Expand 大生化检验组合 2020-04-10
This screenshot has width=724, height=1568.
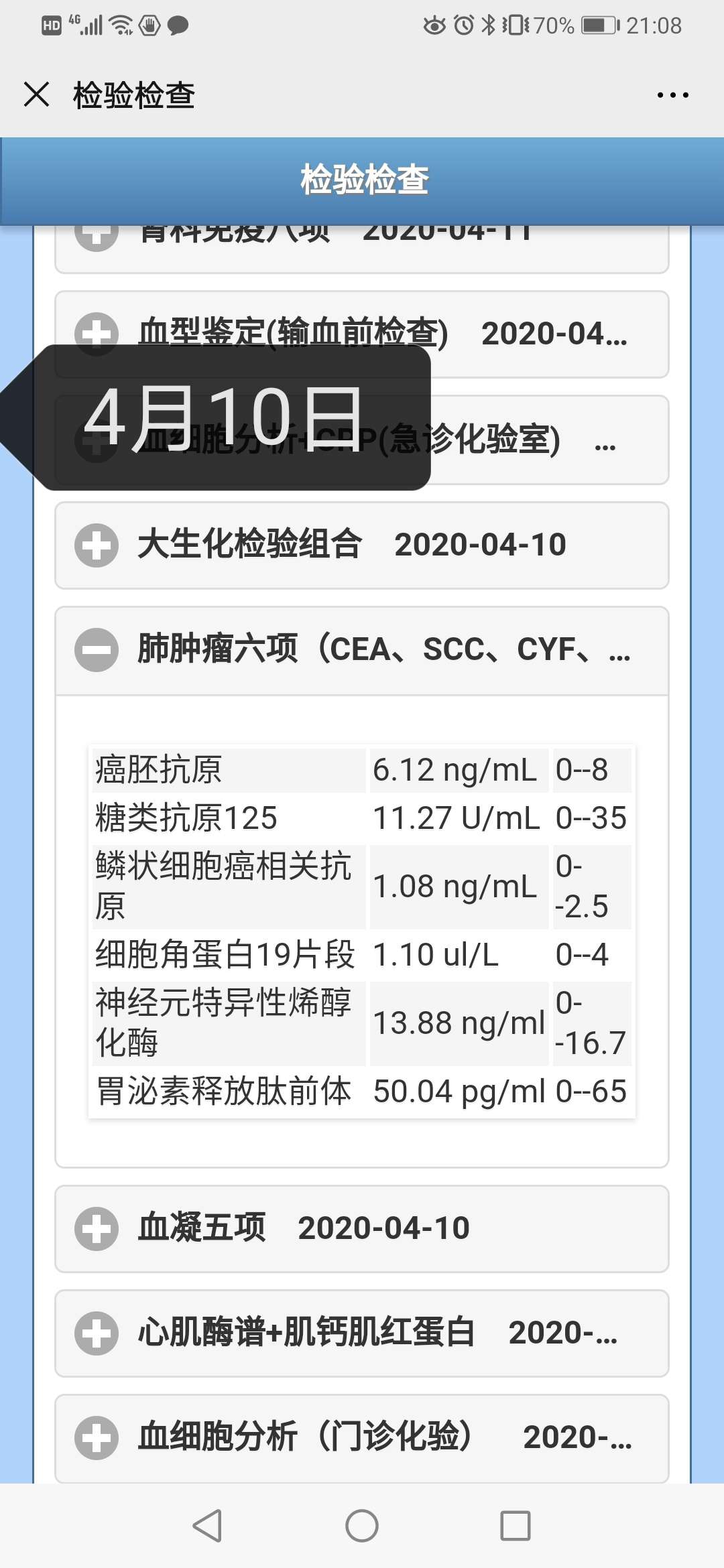click(362, 545)
